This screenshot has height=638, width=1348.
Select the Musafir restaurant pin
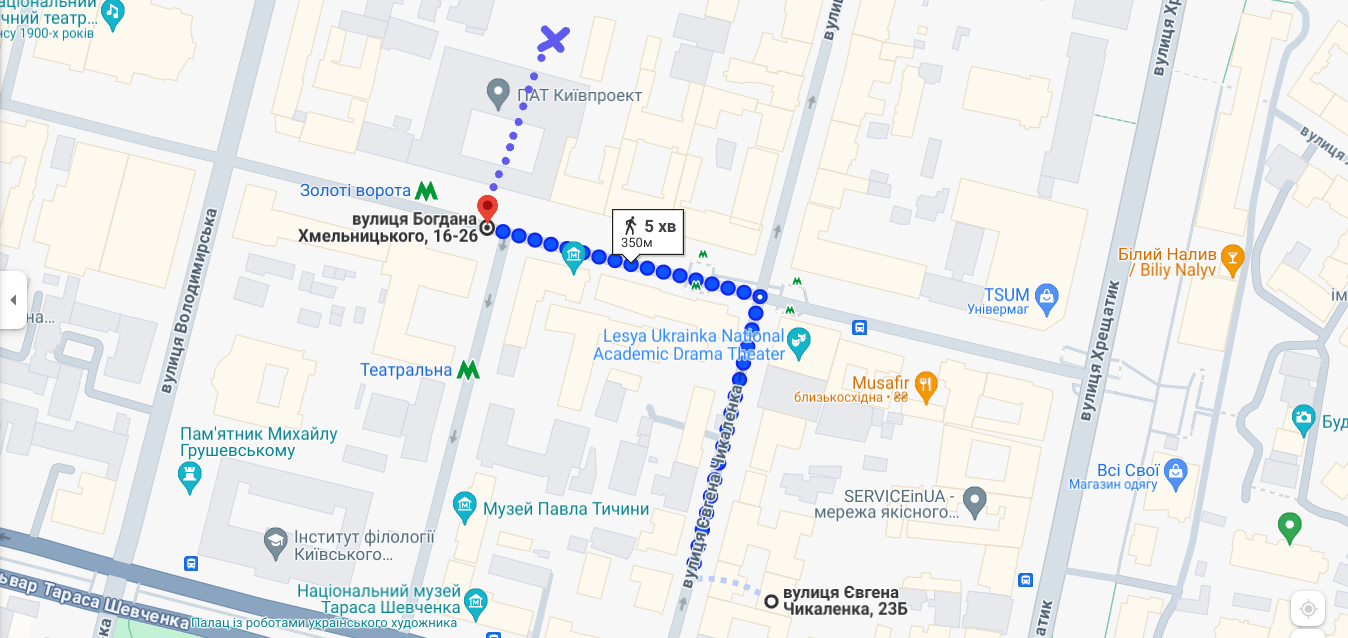pyautogui.click(x=927, y=383)
